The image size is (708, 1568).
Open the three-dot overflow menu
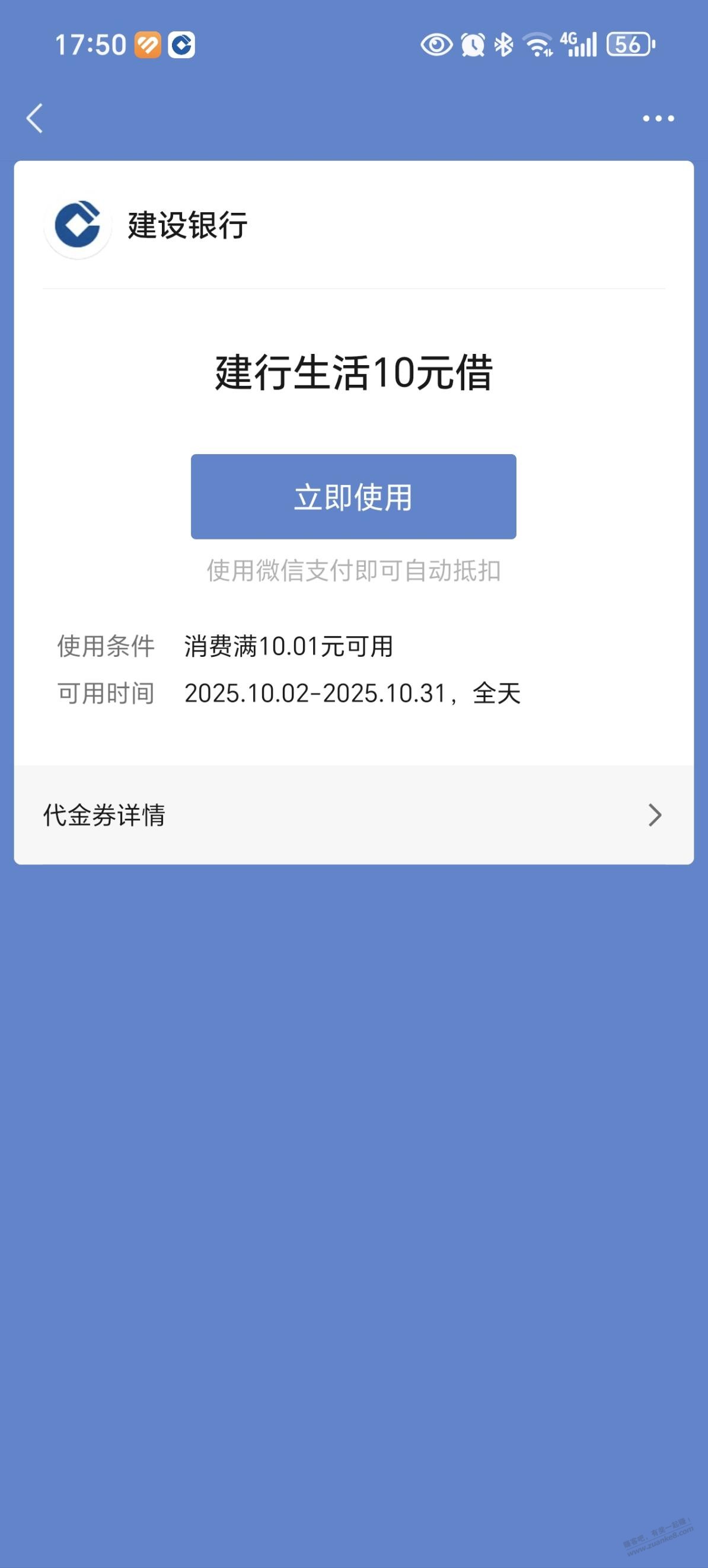pyautogui.click(x=658, y=118)
